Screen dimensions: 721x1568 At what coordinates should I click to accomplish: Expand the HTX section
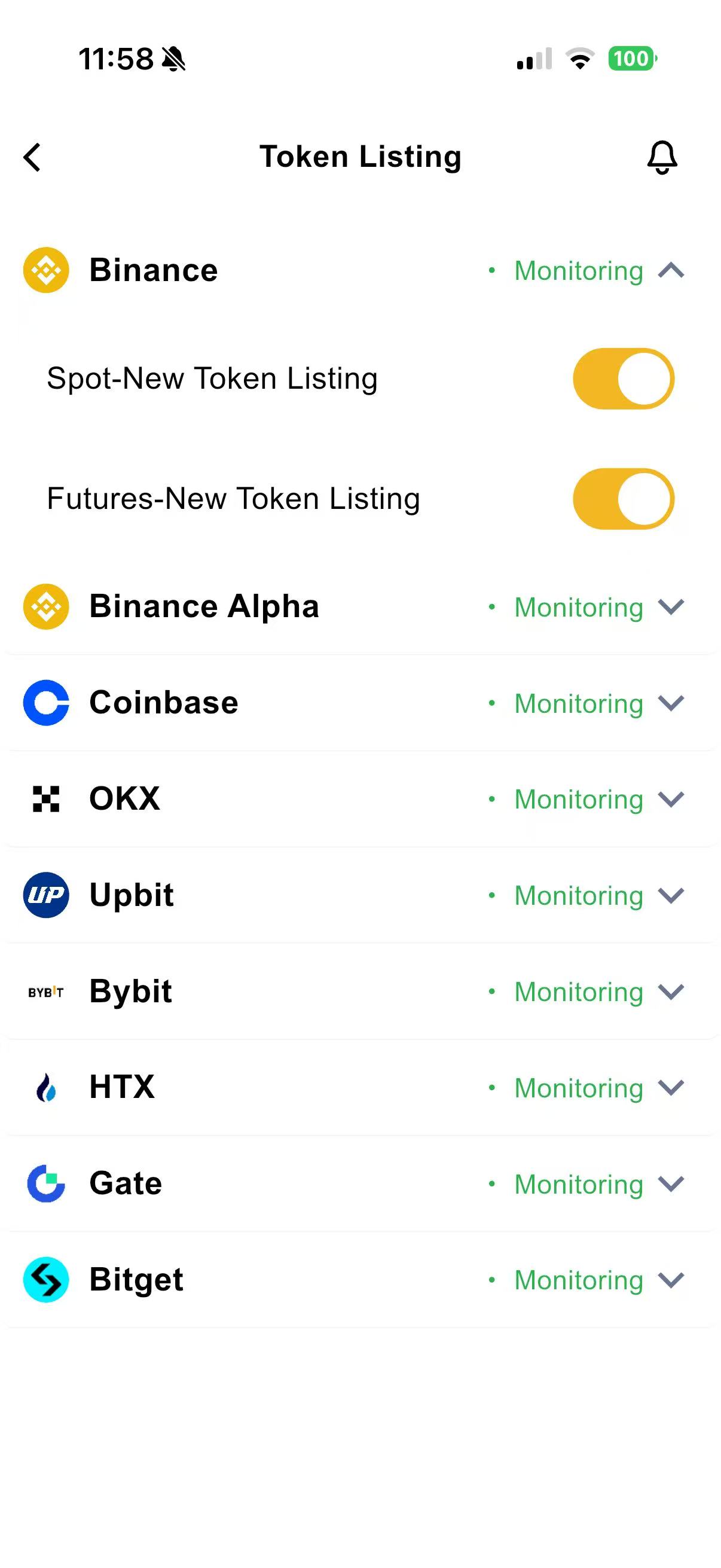[671, 1088]
